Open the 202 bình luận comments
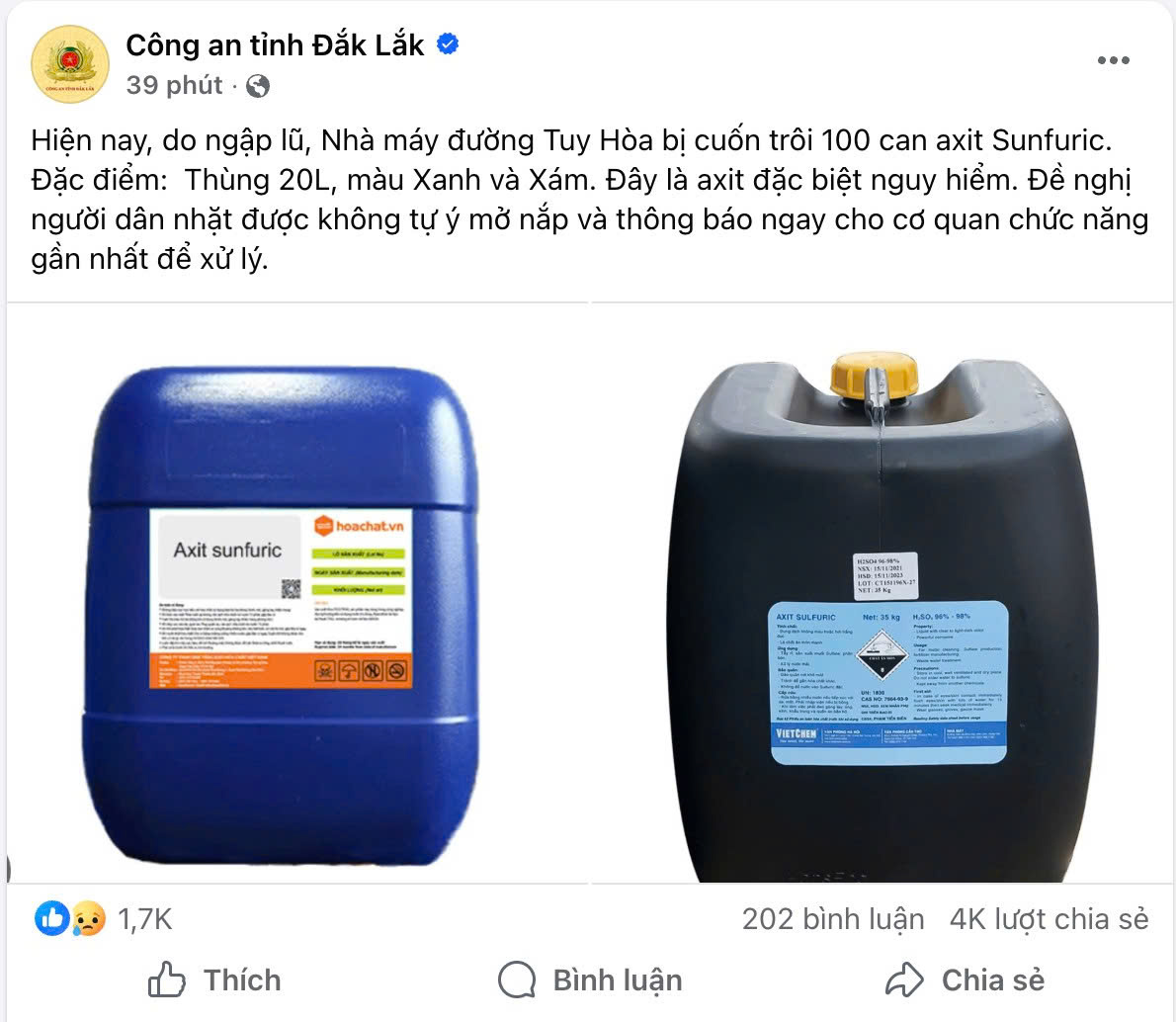This screenshot has height=1022, width=1176. (833, 919)
